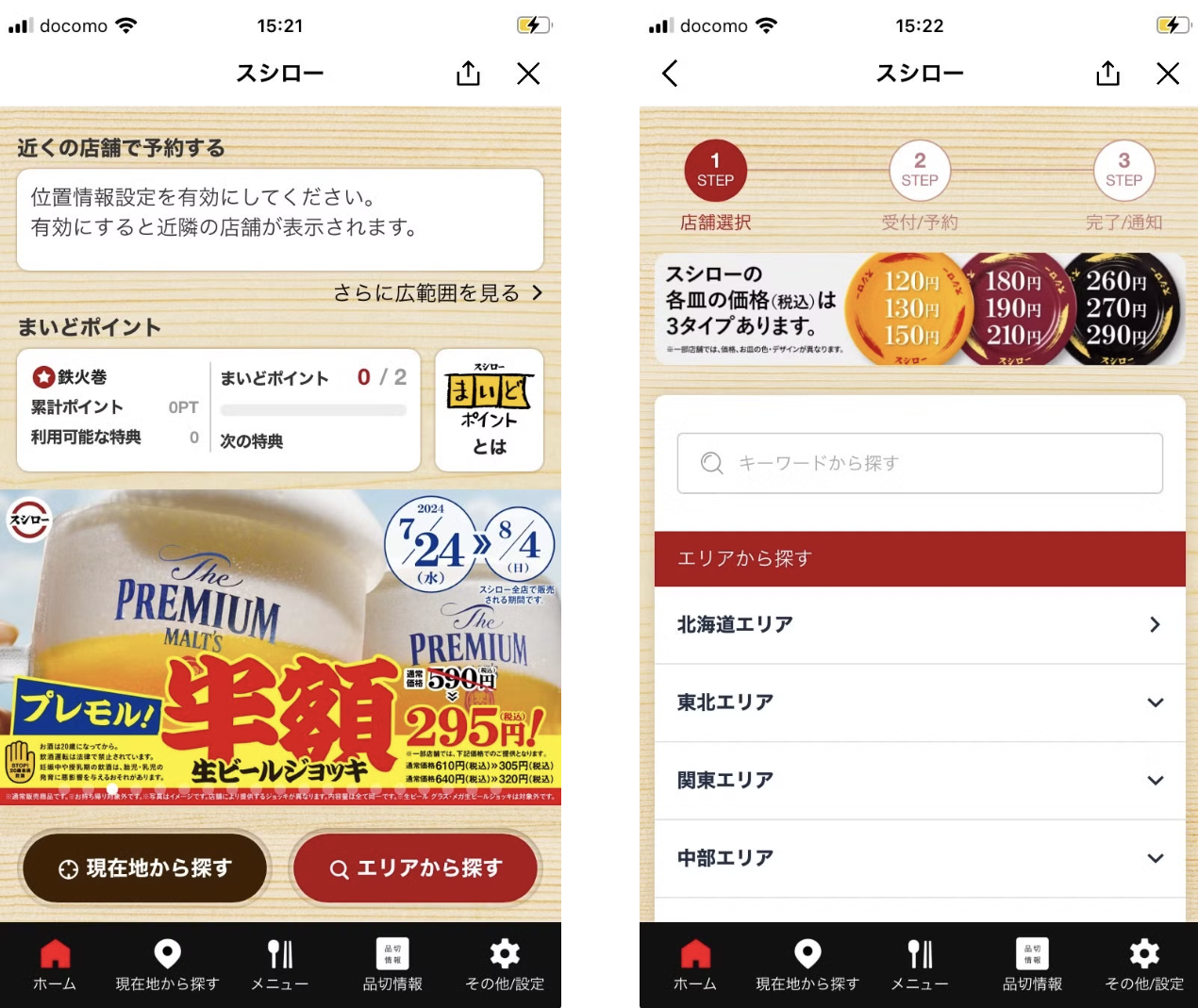Open さらに広範囲を見る link
The width and height of the screenshot is (1198, 1008).
[438, 293]
